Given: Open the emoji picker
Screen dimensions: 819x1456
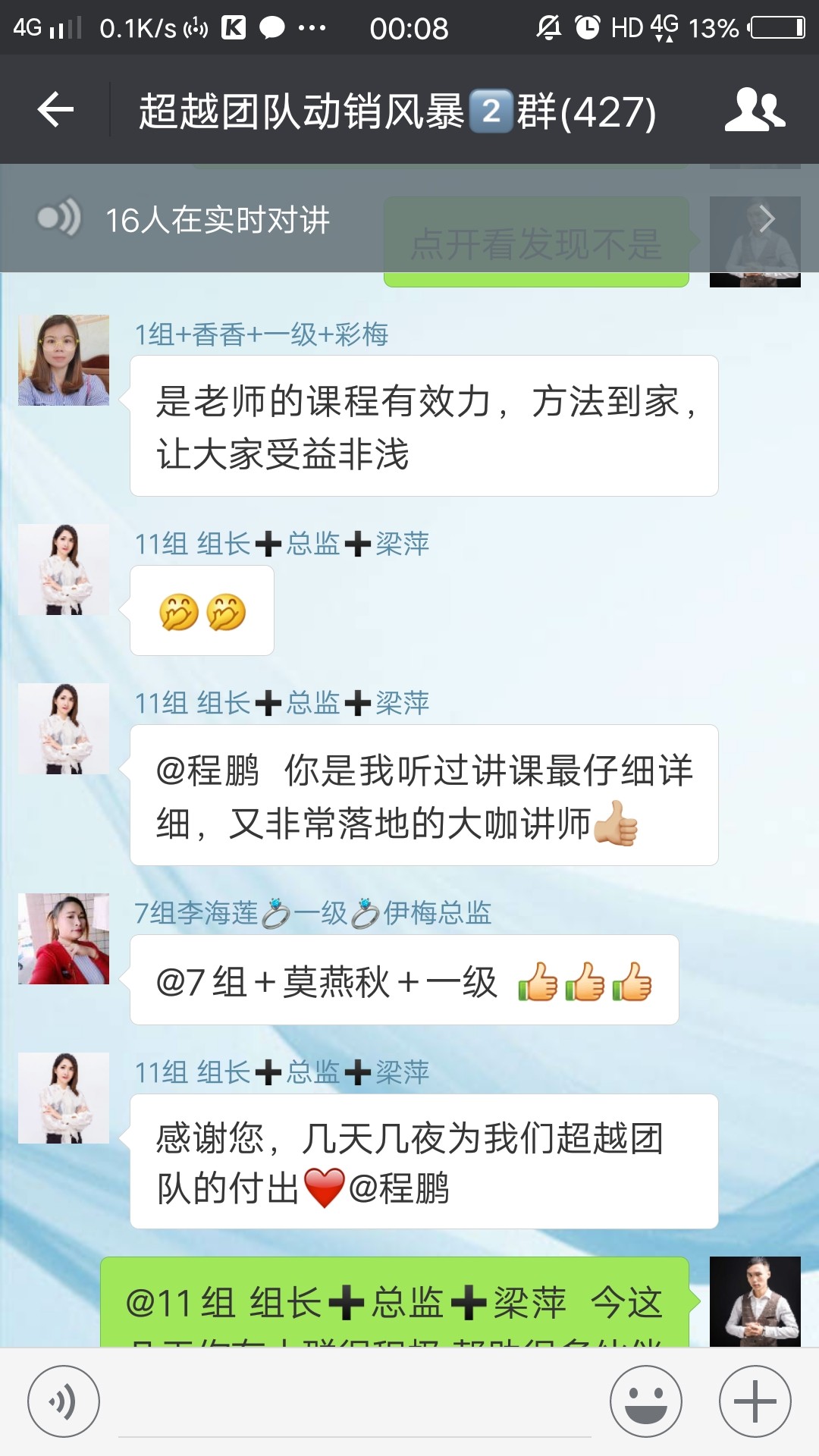Looking at the screenshot, I should click(x=646, y=1401).
